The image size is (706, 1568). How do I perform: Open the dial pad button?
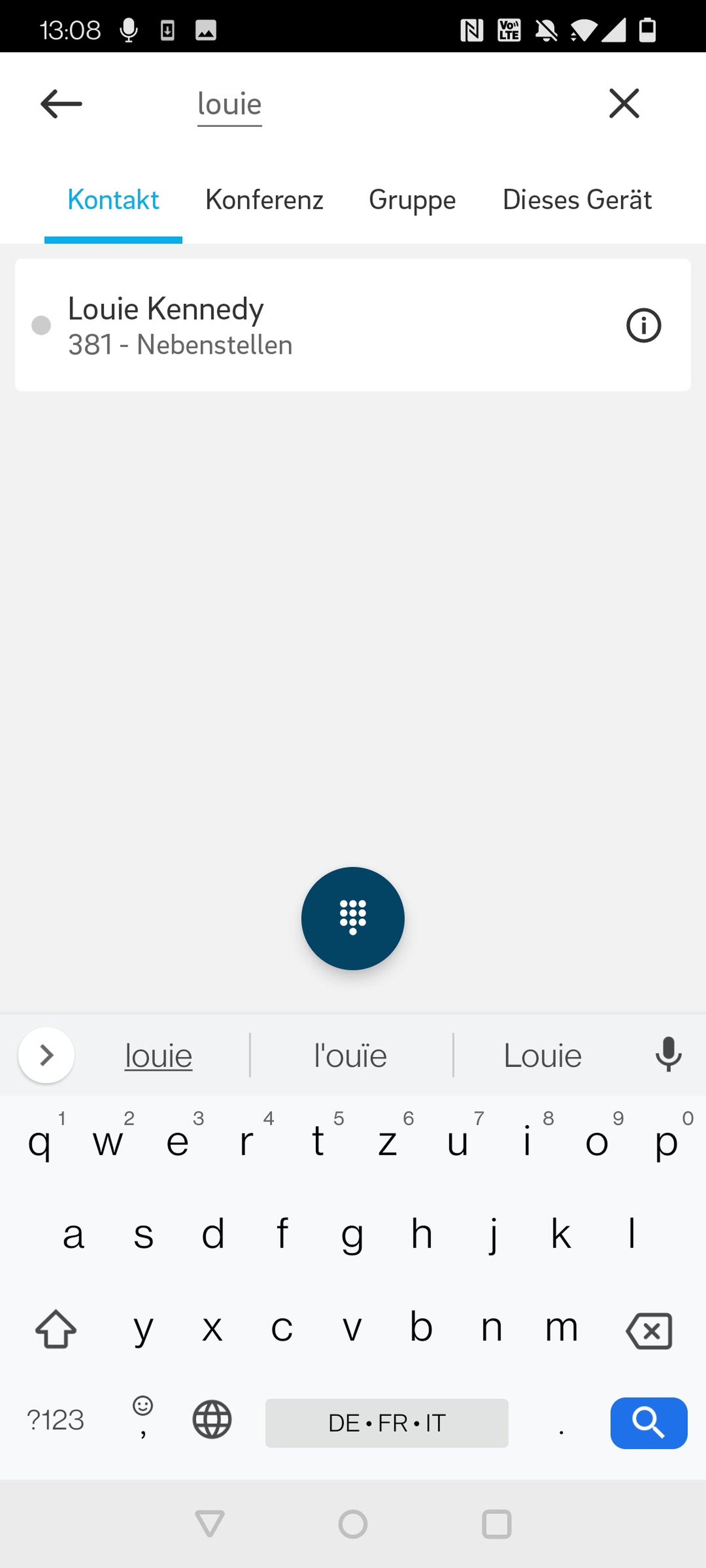coord(353,918)
